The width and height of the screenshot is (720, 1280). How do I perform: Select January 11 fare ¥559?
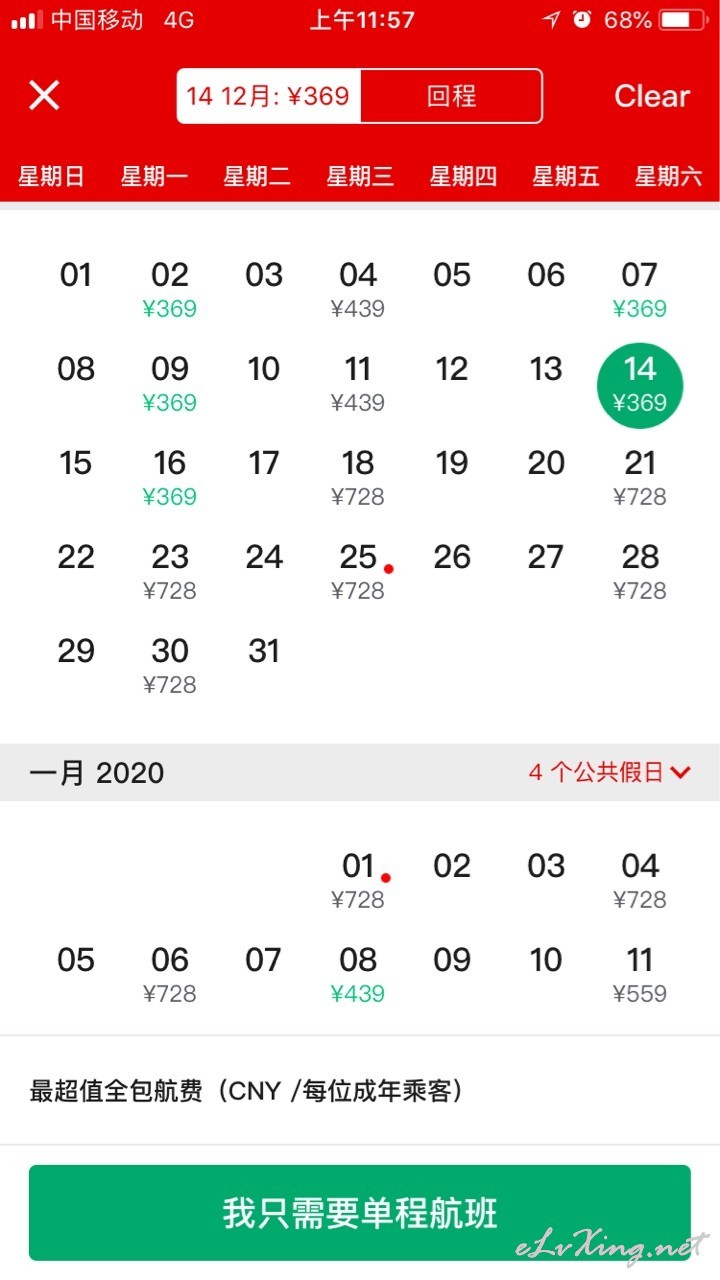640,974
